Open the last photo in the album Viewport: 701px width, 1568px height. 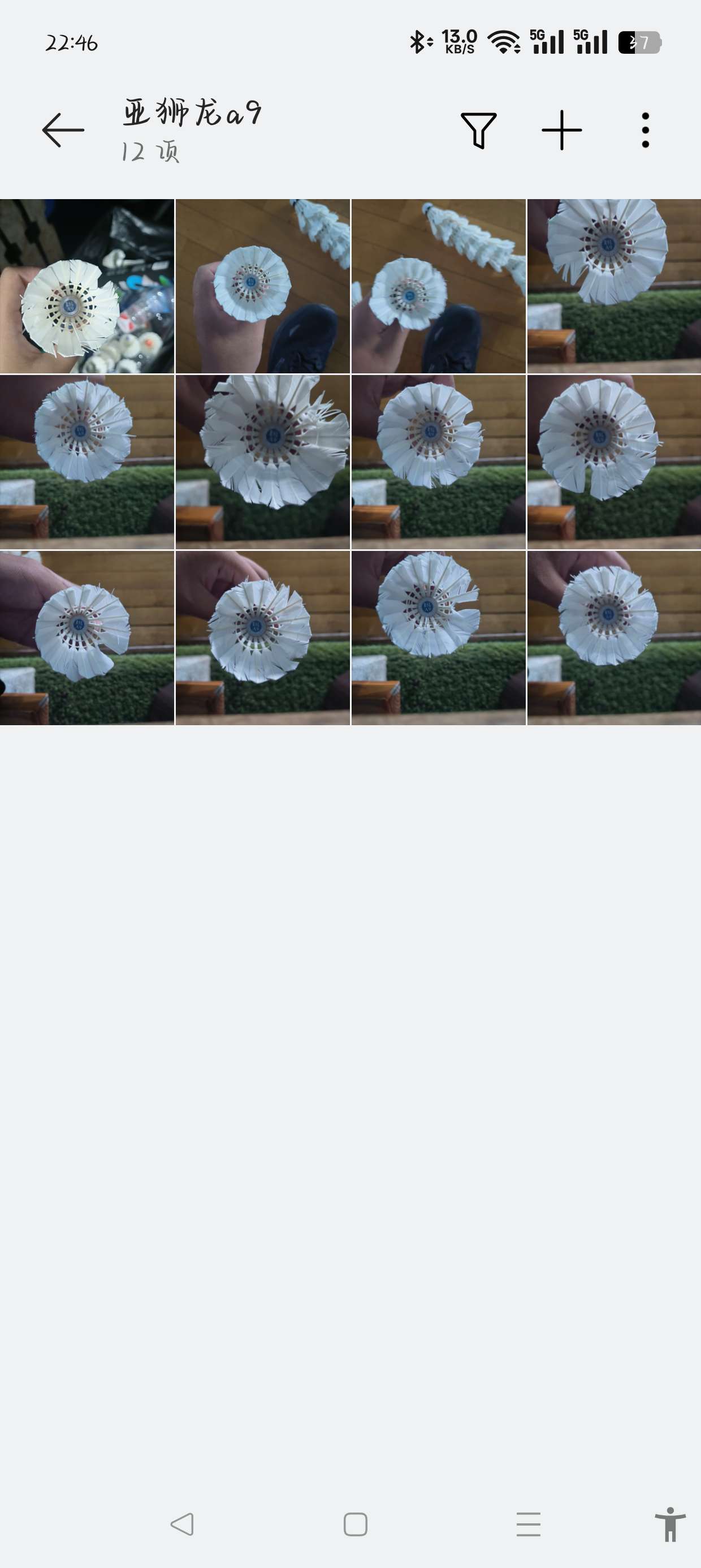point(614,637)
